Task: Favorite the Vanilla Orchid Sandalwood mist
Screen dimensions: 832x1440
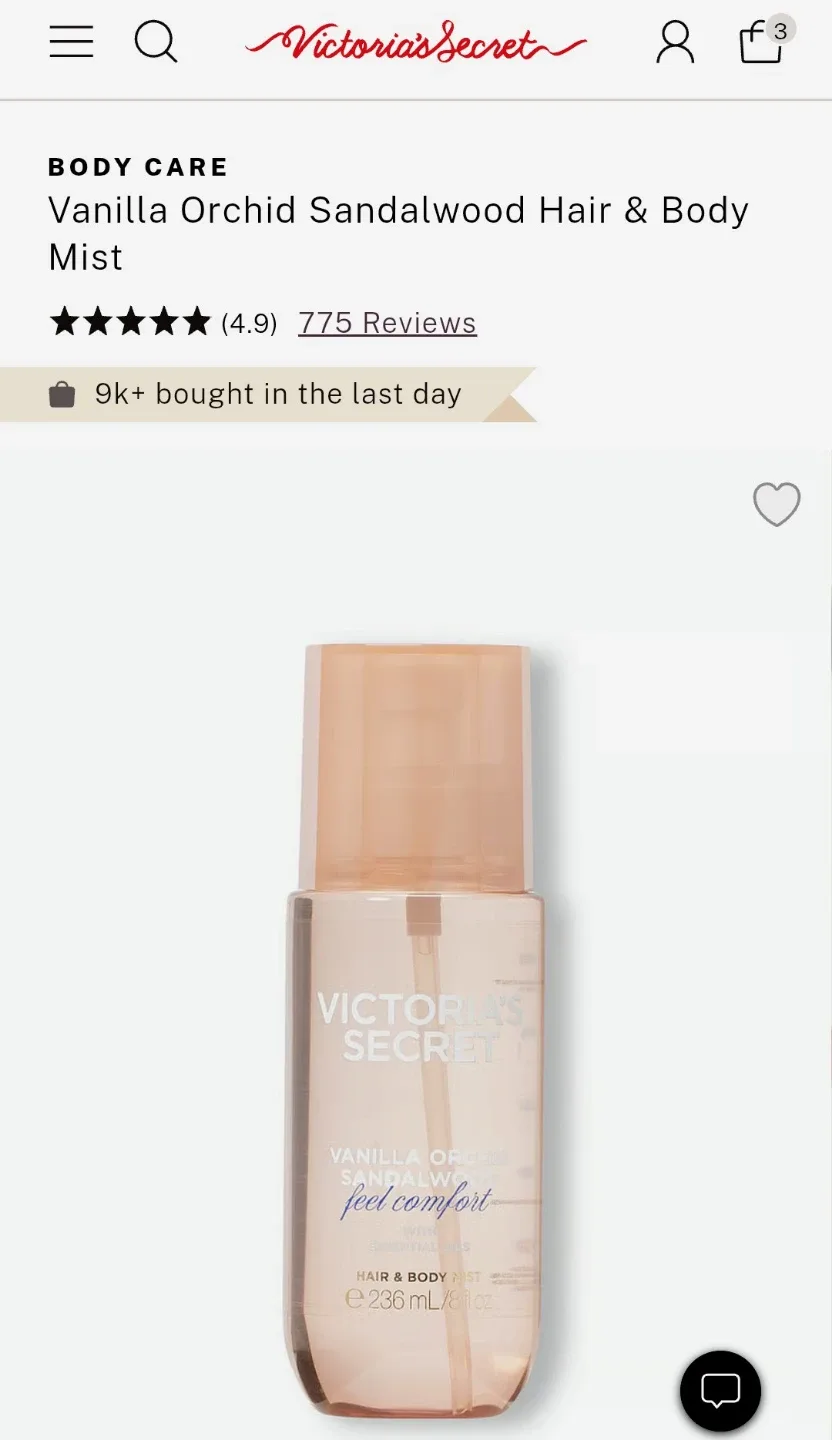Action: 777,505
